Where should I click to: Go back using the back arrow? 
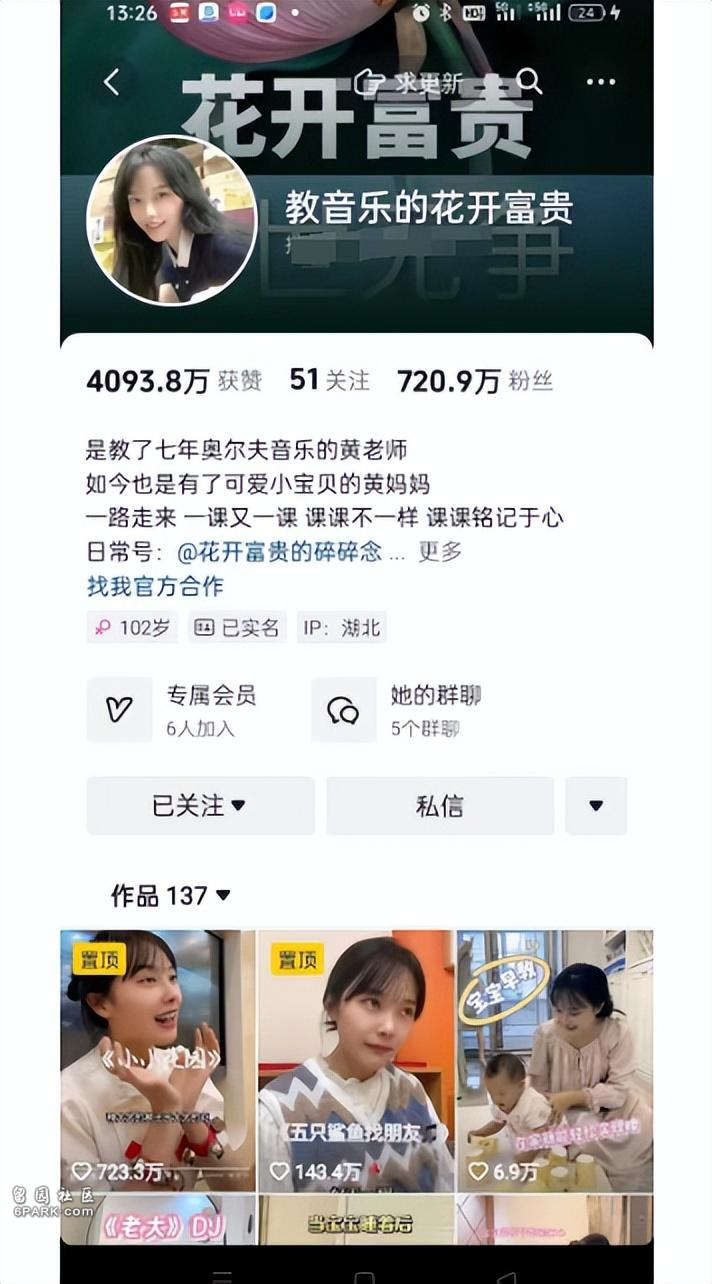111,82
